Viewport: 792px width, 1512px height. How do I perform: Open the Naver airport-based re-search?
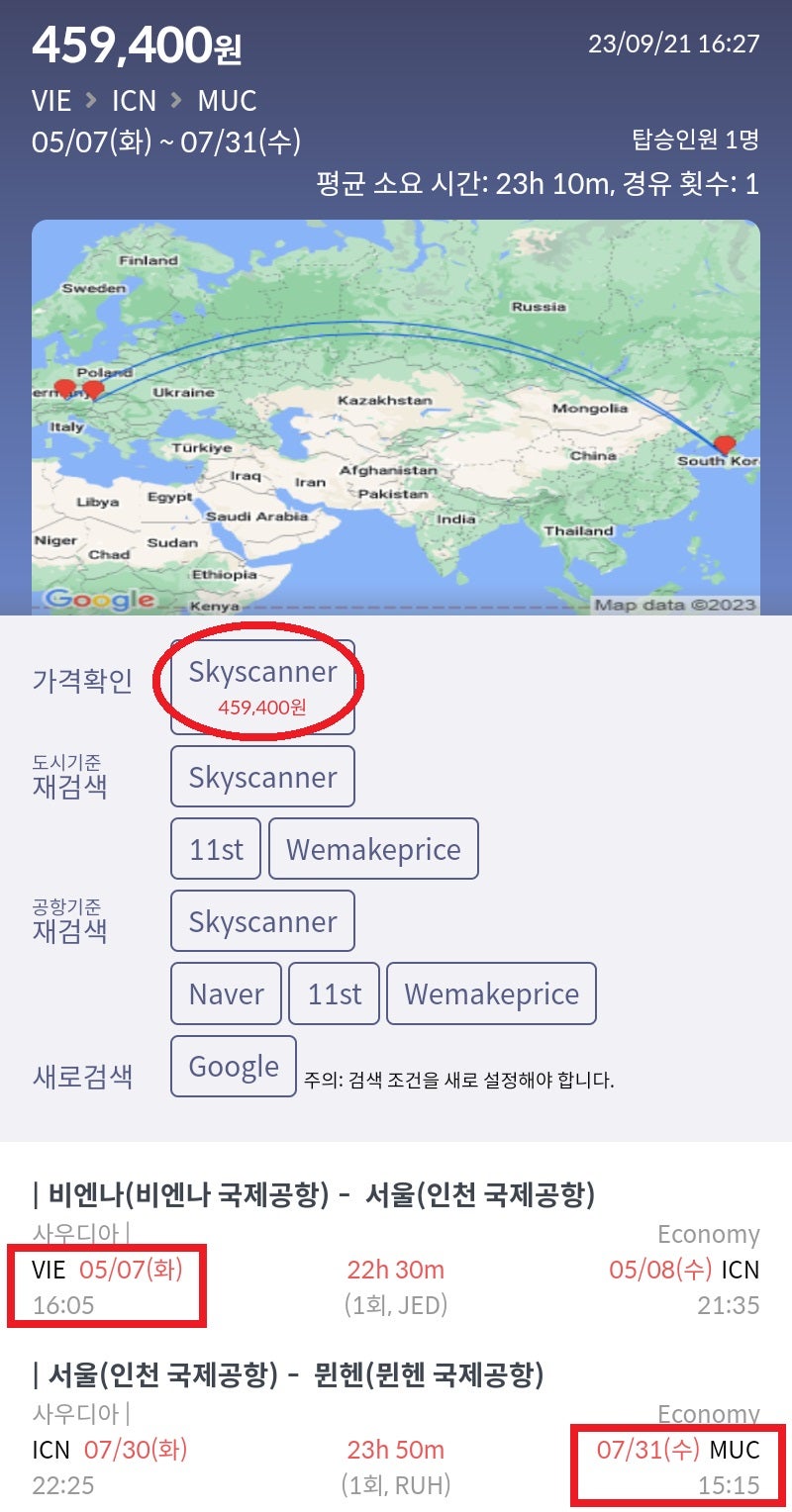pyautogui.click(x=226, y=993)
